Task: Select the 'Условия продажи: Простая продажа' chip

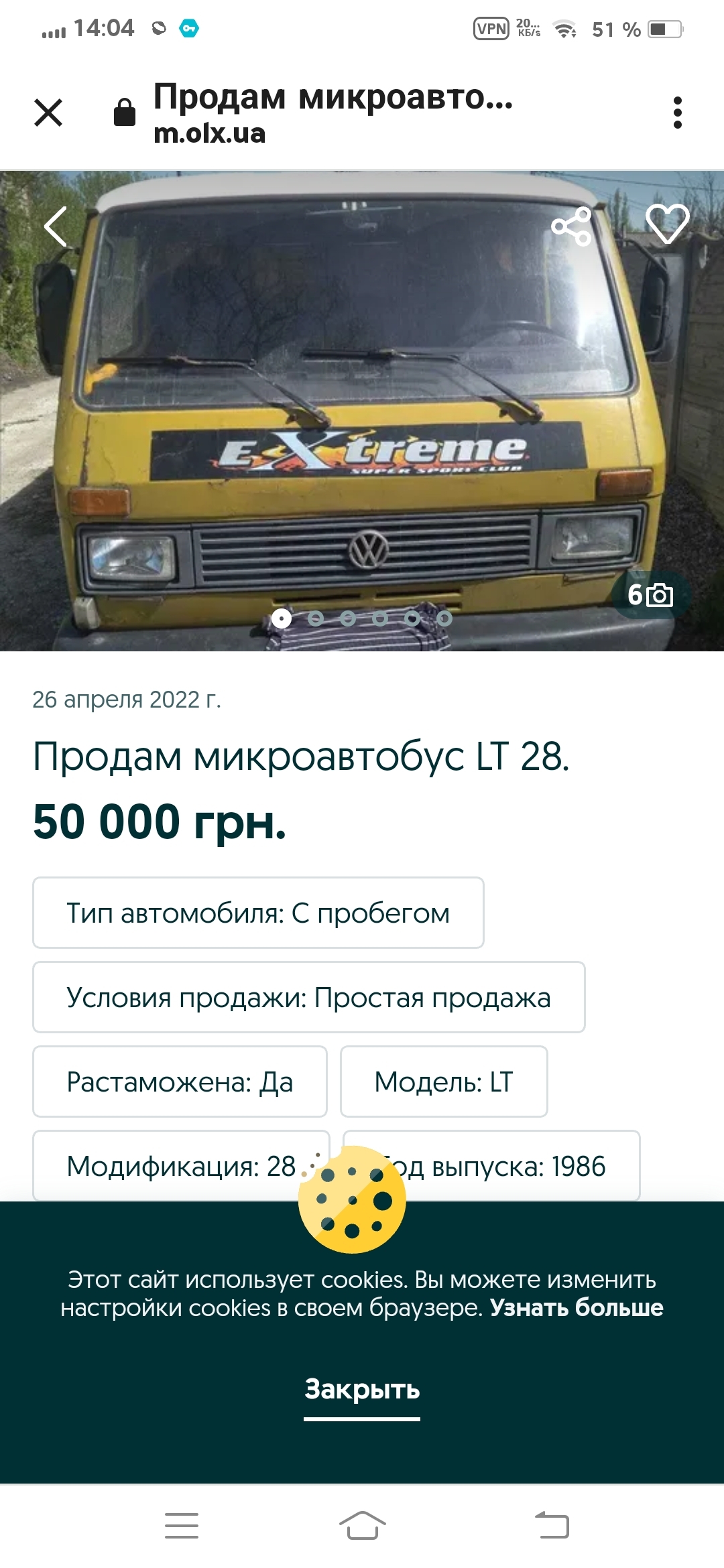Action: coord(308,997)
